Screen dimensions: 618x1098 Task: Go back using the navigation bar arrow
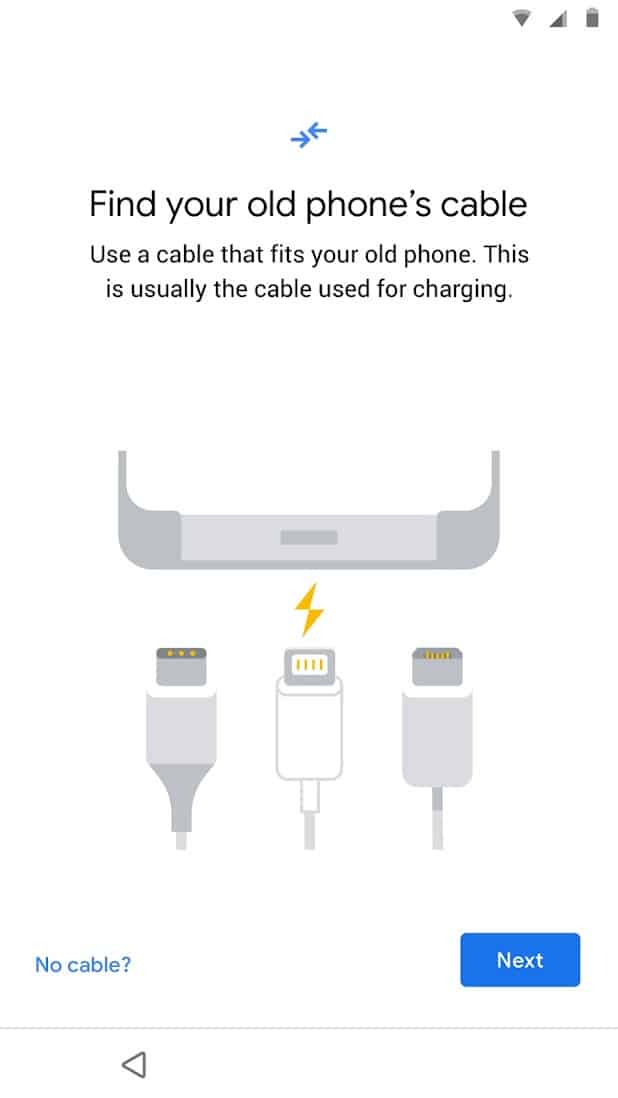pos(134,1064)
